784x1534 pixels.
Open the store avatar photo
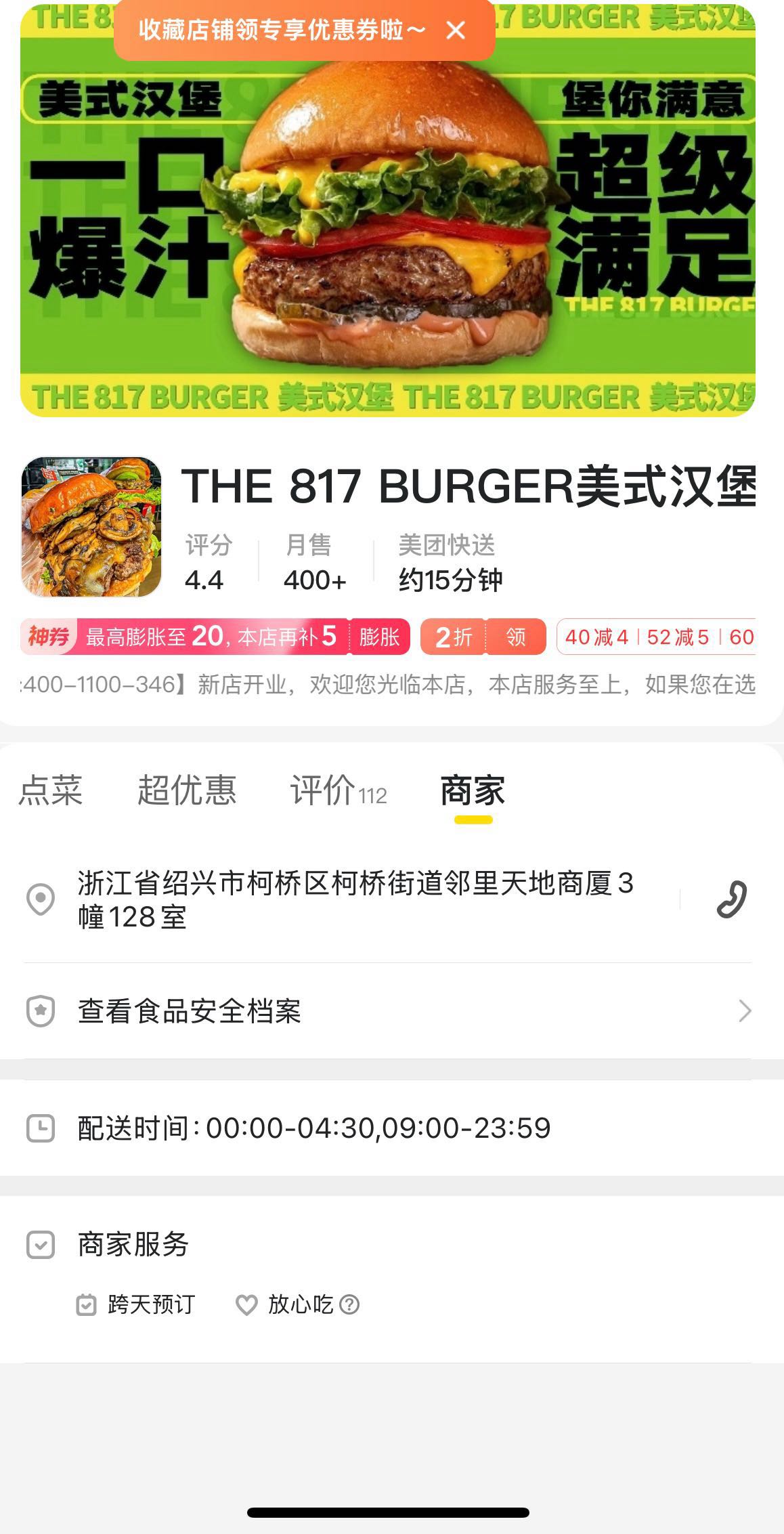point(91,527)
